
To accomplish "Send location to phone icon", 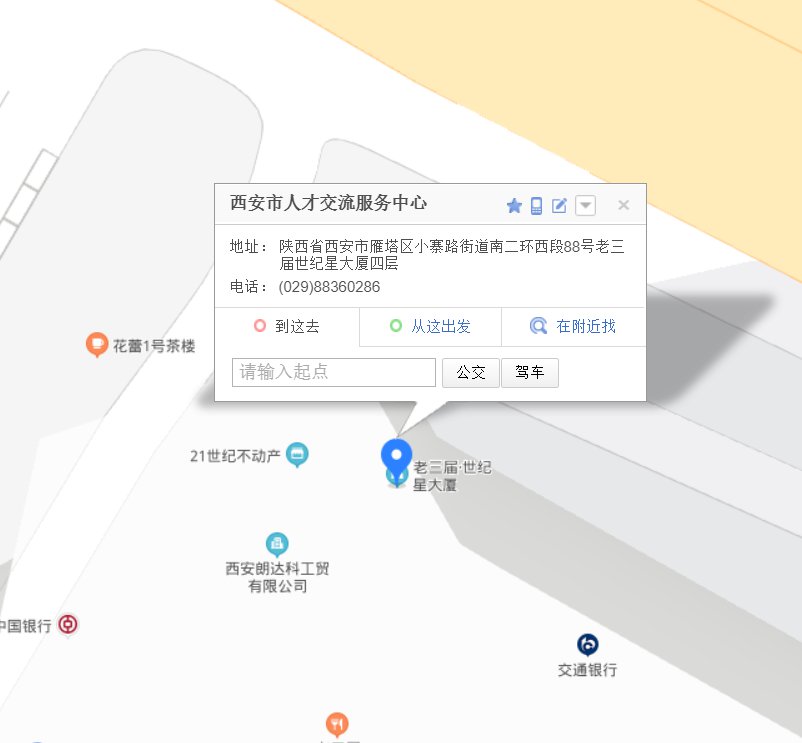I will [537, 206].
